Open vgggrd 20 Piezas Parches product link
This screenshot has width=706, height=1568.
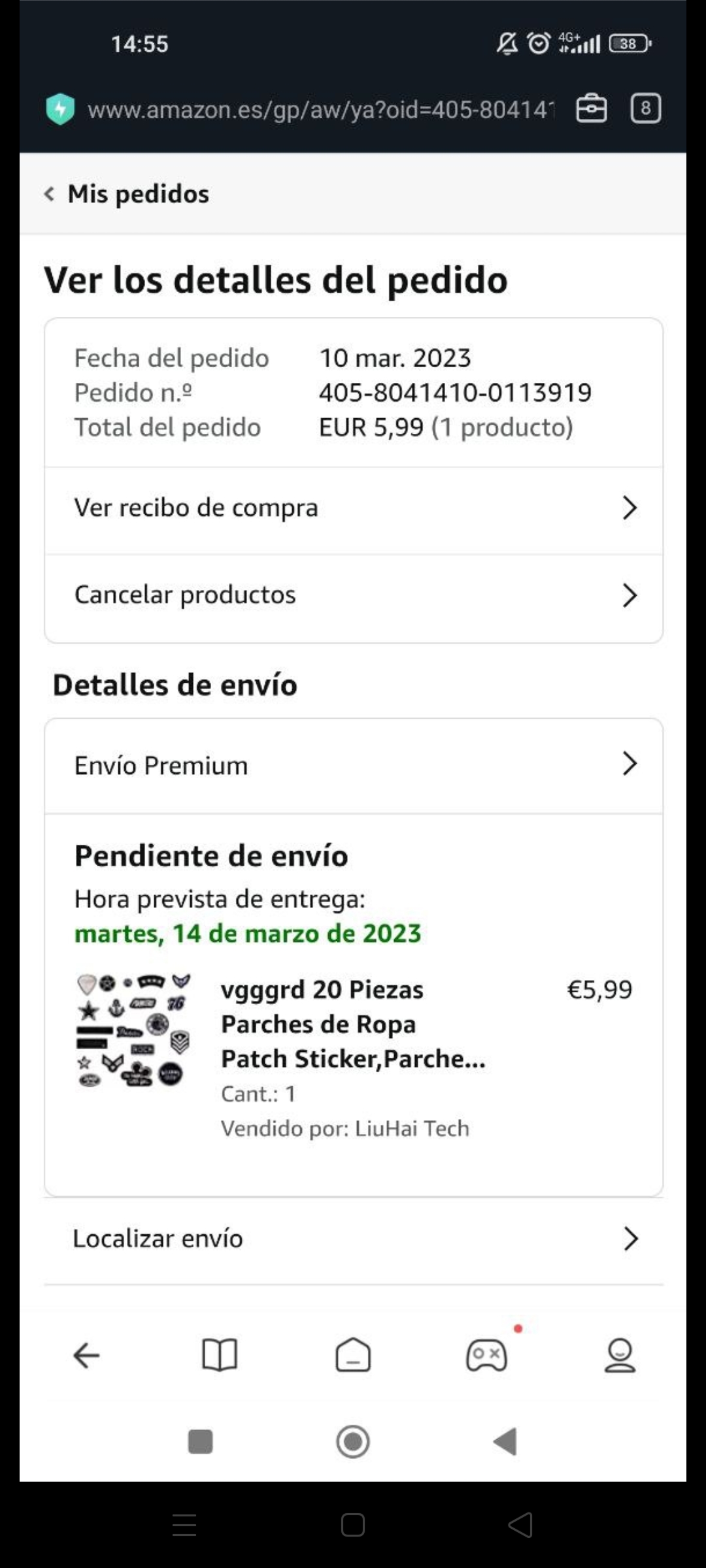[x=353, y=1024]
